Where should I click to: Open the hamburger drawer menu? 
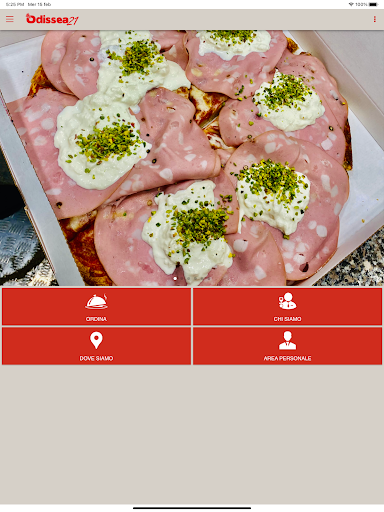[x=10, y=19]
